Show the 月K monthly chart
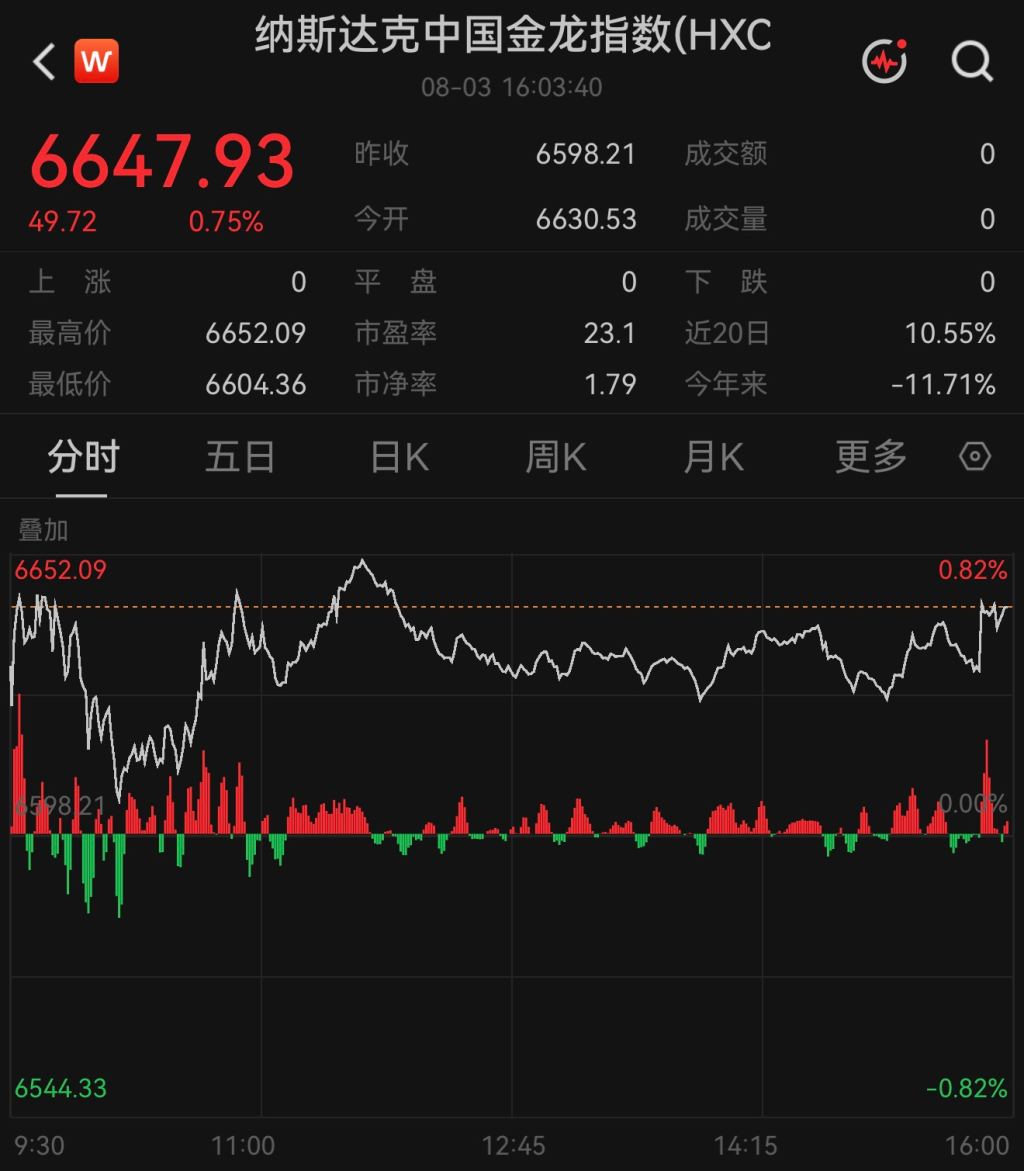This screenshot has width=1024, height=1171. 713,456
